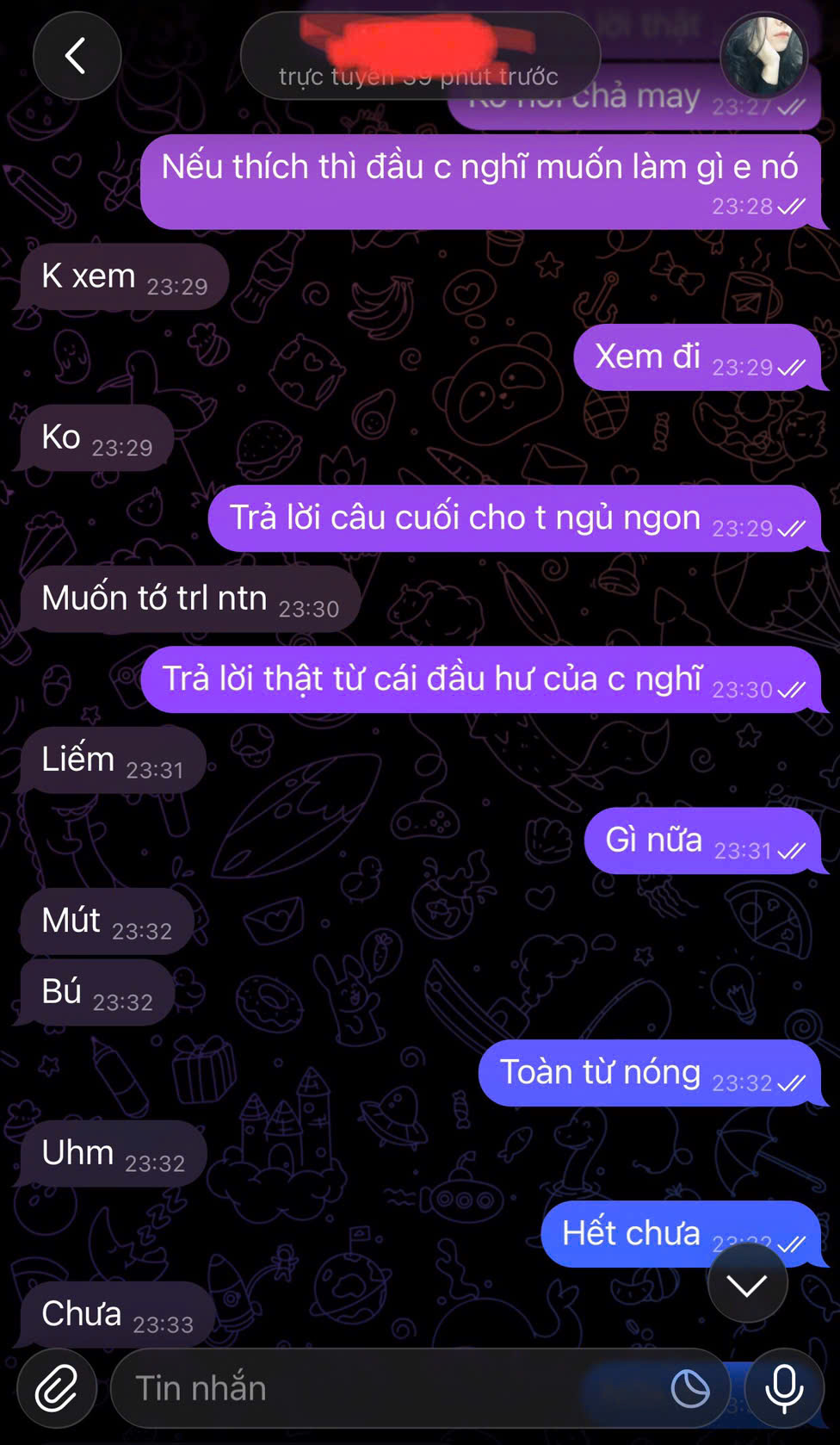This screenshot has height=1445, width=840.
Task: Tap the microphone to record voice
Action: 784,1388
